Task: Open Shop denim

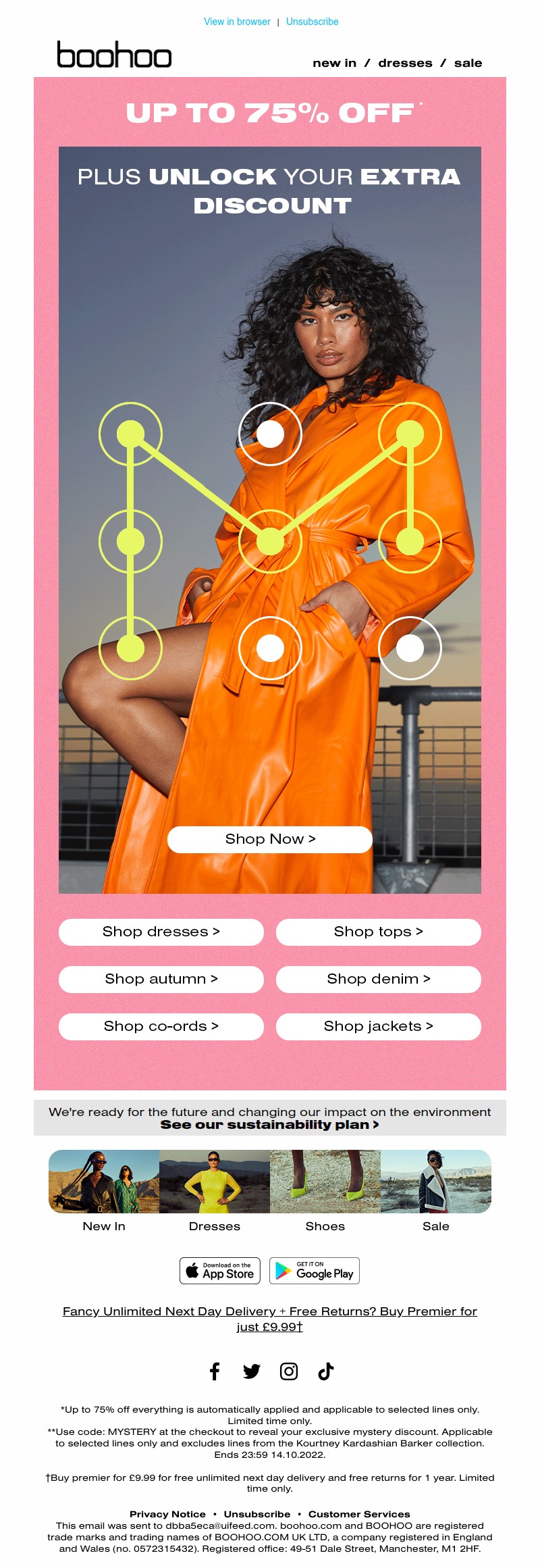Action: coord(378,979)
